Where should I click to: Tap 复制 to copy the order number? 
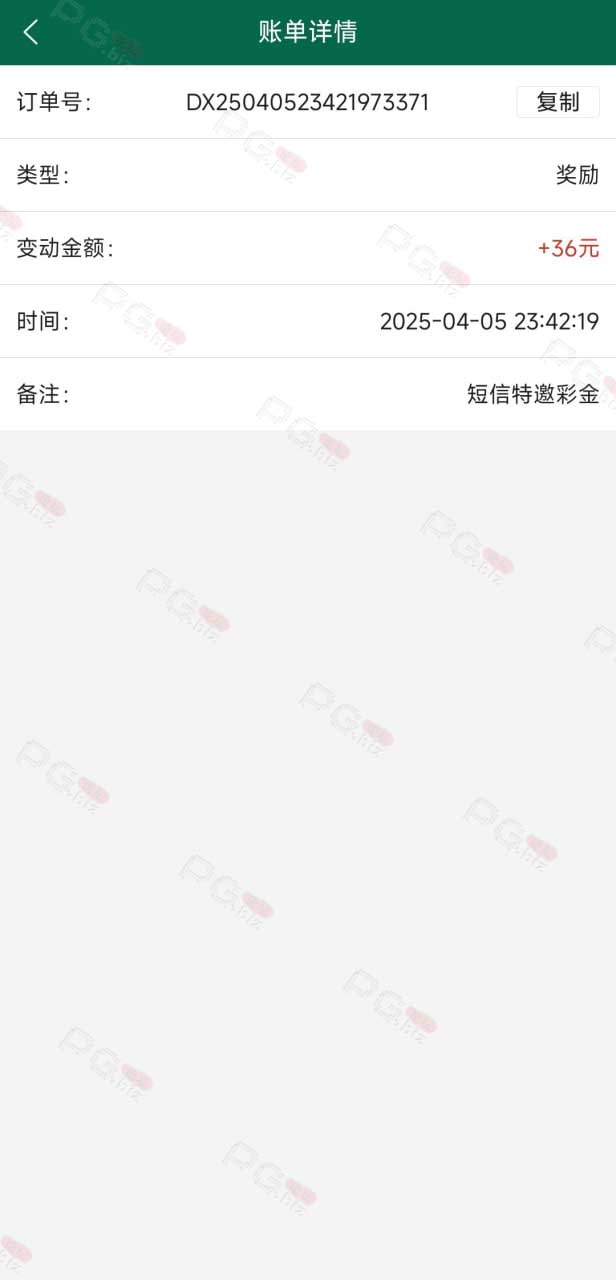click(x=558, y=102)
